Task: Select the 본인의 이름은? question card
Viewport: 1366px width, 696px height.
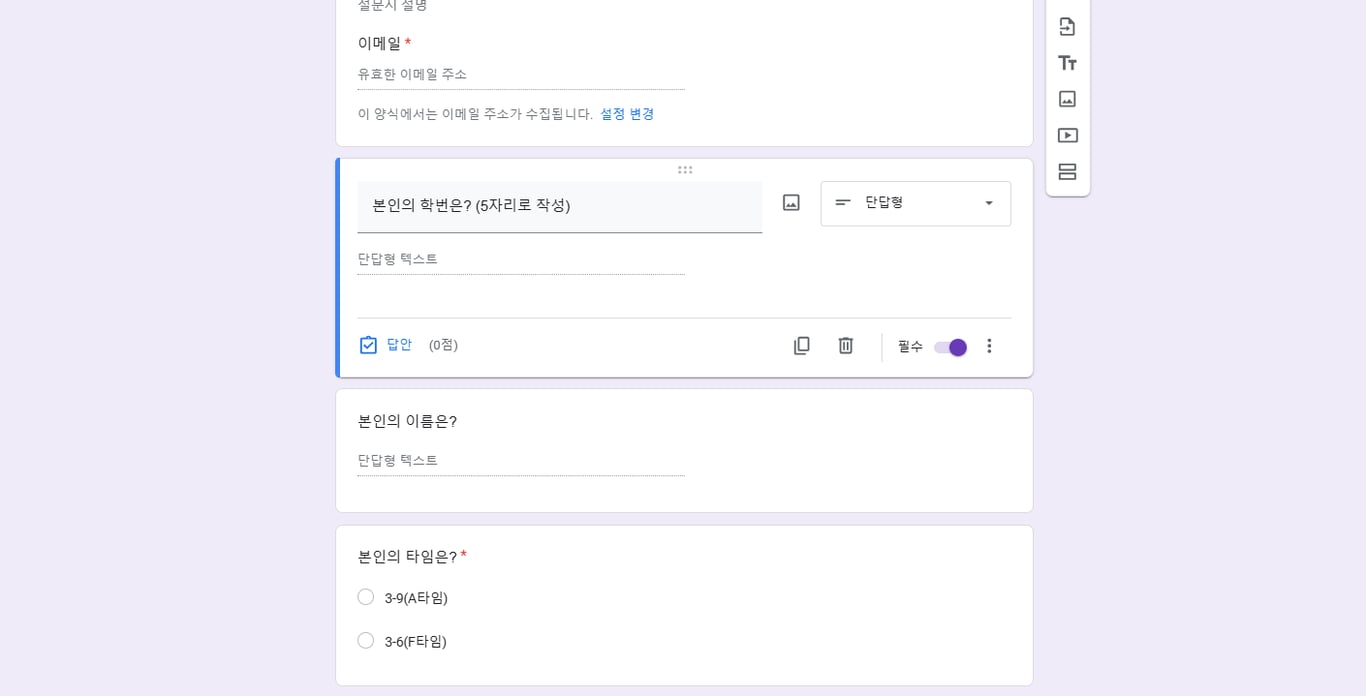Action: click(x=684, y=450)
